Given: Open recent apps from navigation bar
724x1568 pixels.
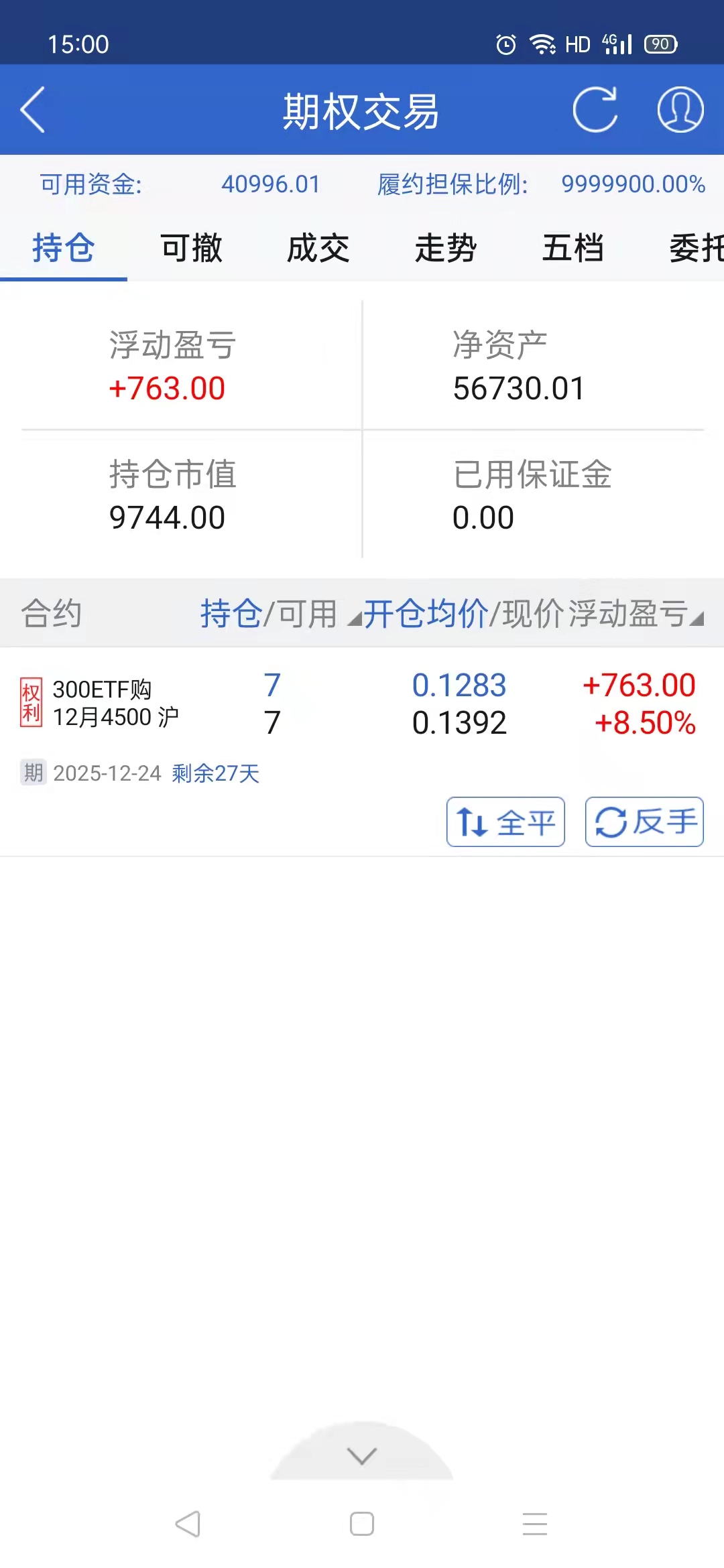Looking at the screenshot, I should (x=535, y=1524).
